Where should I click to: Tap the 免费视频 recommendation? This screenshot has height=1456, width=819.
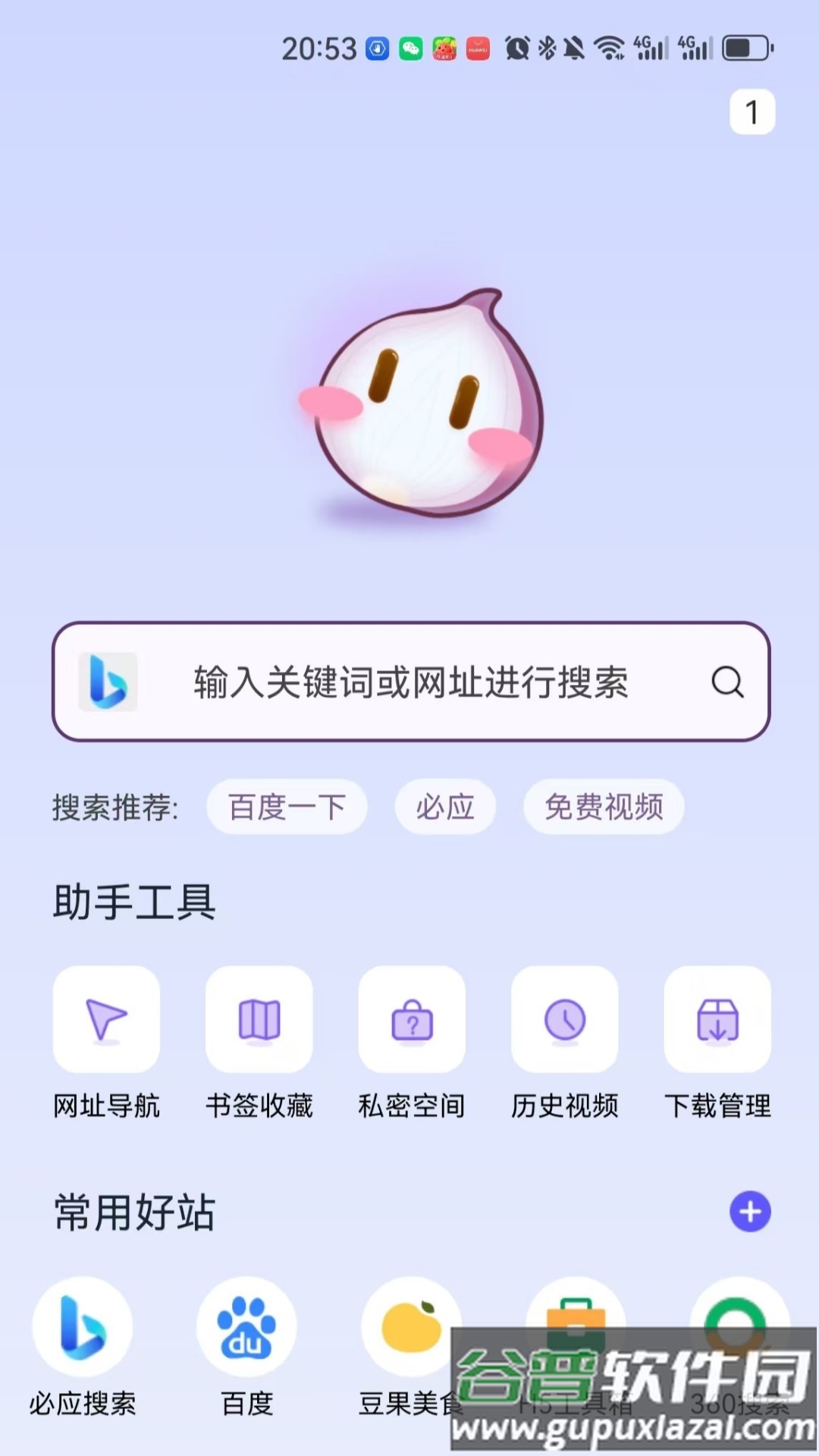coord(603,807)
